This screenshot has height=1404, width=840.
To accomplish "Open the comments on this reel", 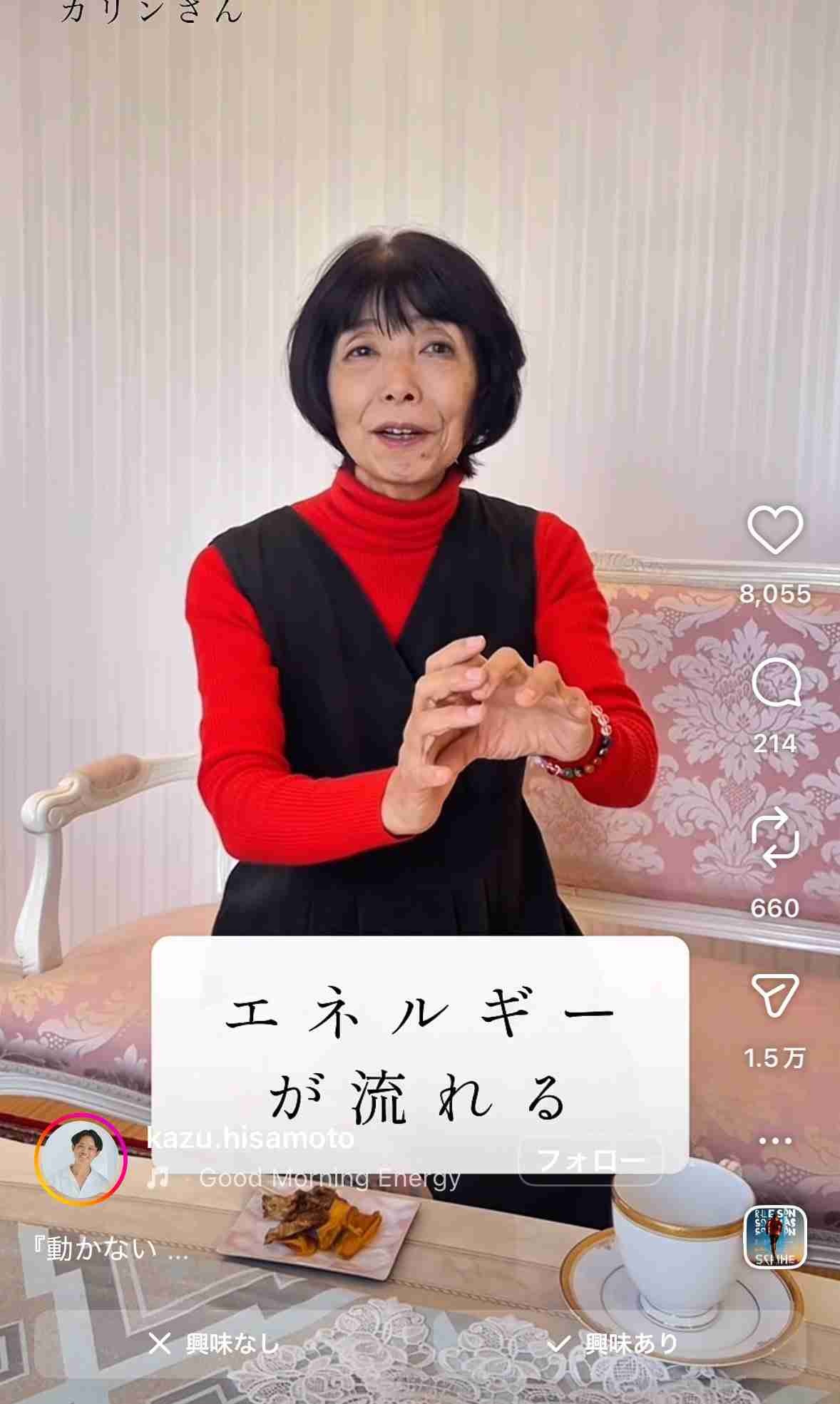I will point(775,683).
